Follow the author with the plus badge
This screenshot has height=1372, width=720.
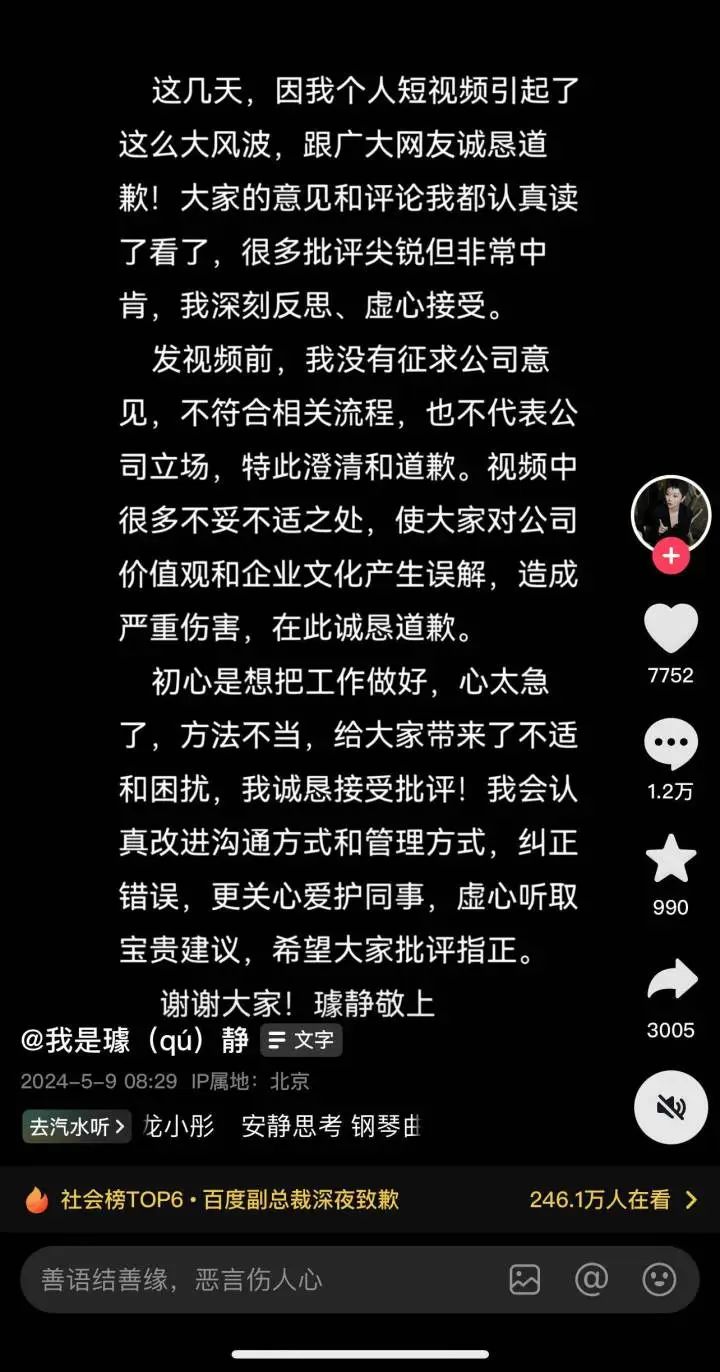(x=670, y=556)
